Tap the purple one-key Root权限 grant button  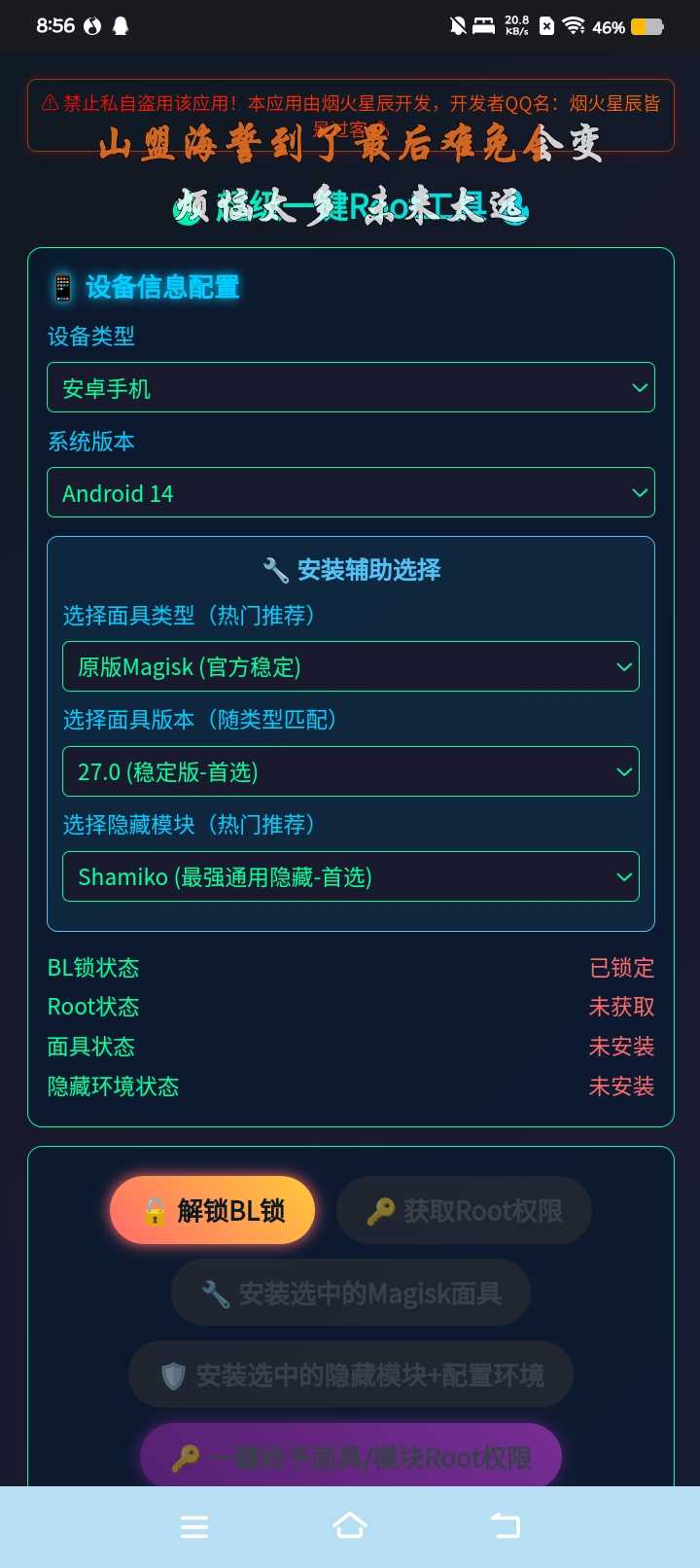(350, 1456)
